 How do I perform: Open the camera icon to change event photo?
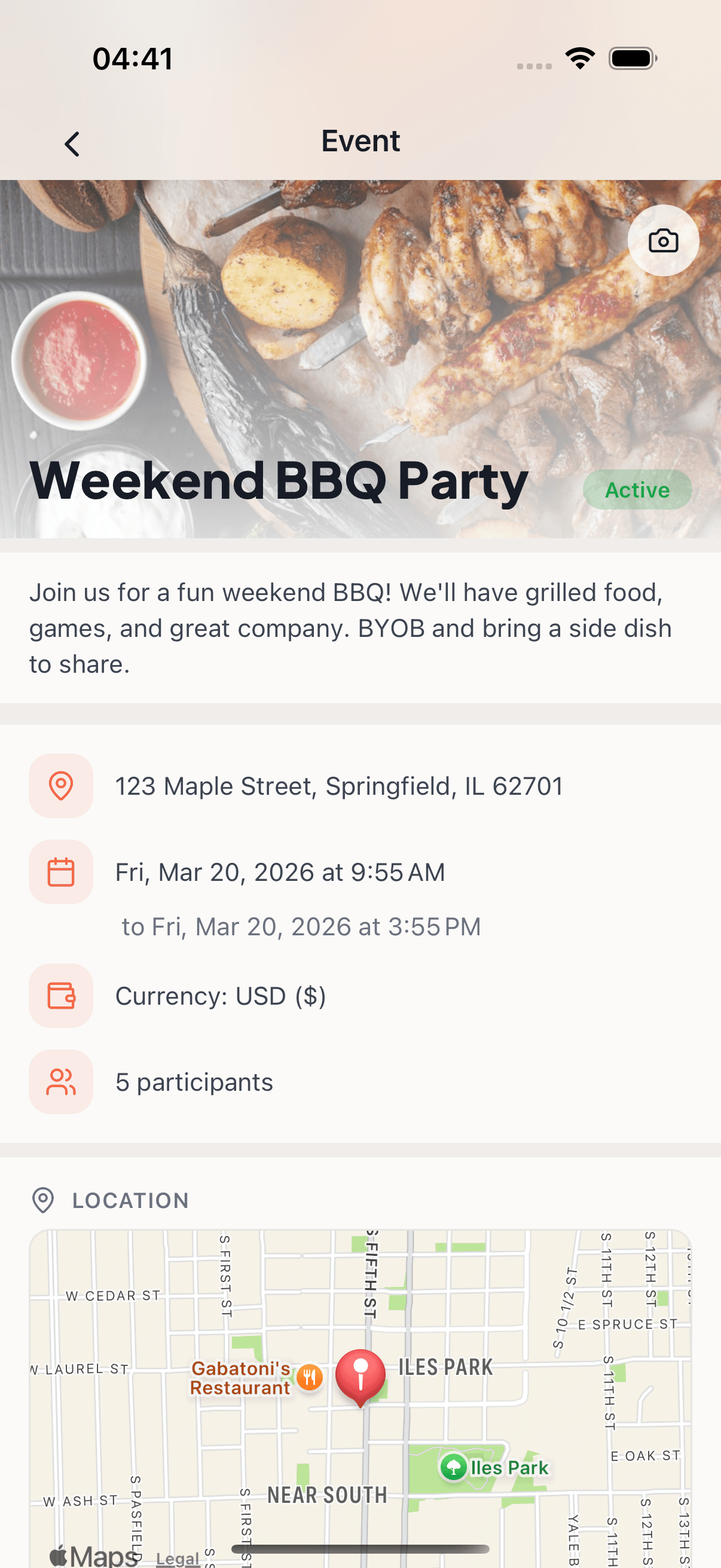(662, 240)
